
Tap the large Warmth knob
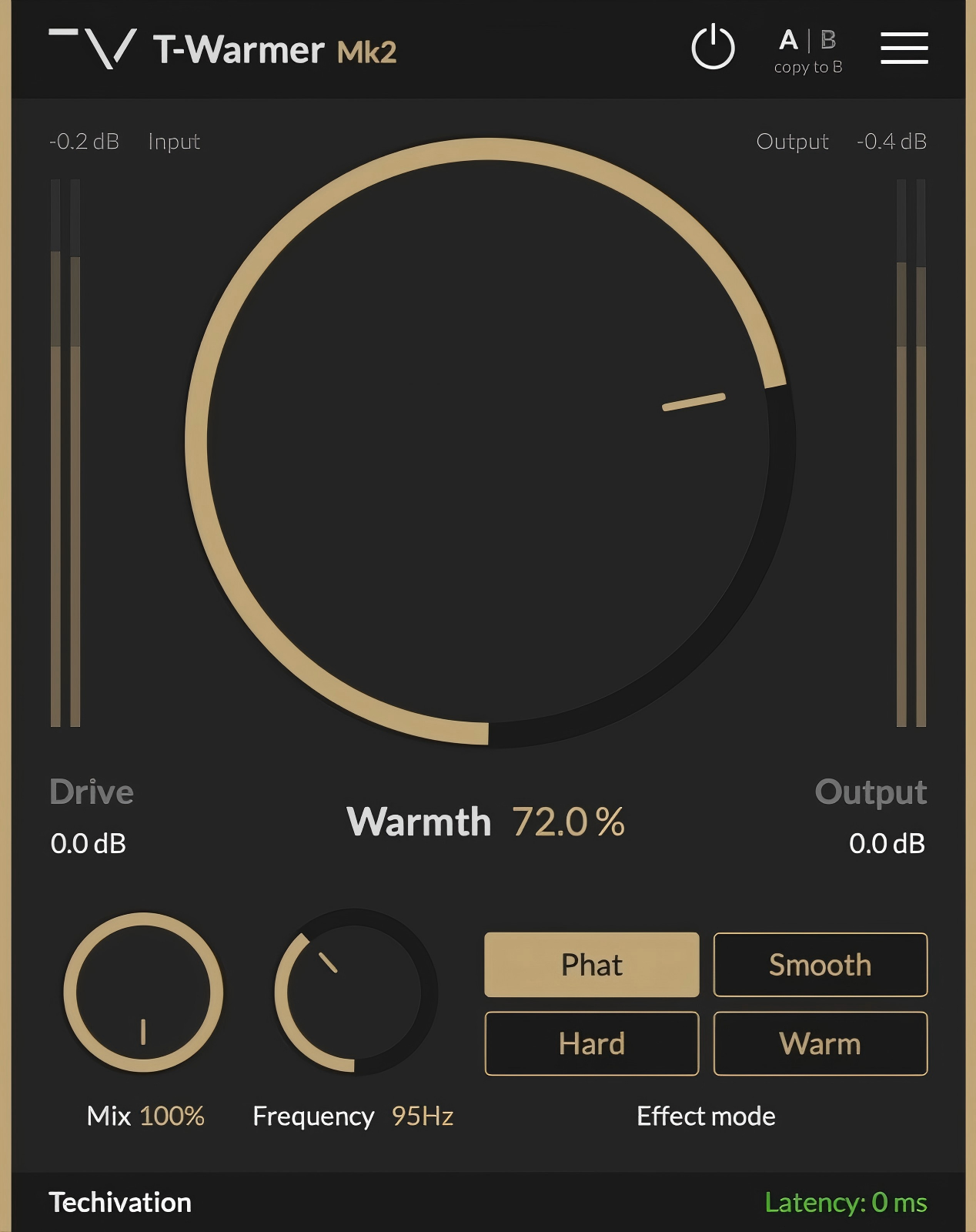click(x=490, y=442)
